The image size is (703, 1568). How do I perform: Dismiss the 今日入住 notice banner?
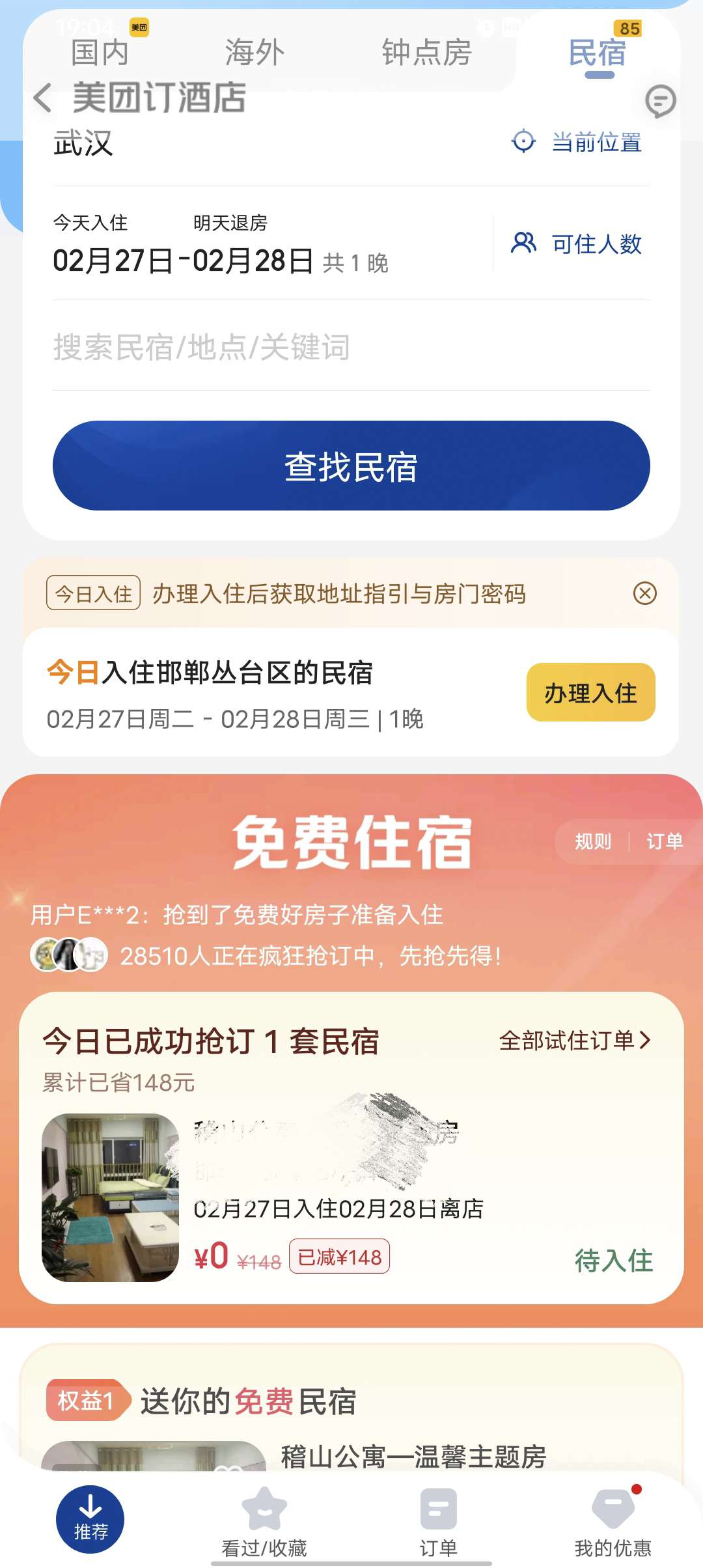click(x=644, y=593)
